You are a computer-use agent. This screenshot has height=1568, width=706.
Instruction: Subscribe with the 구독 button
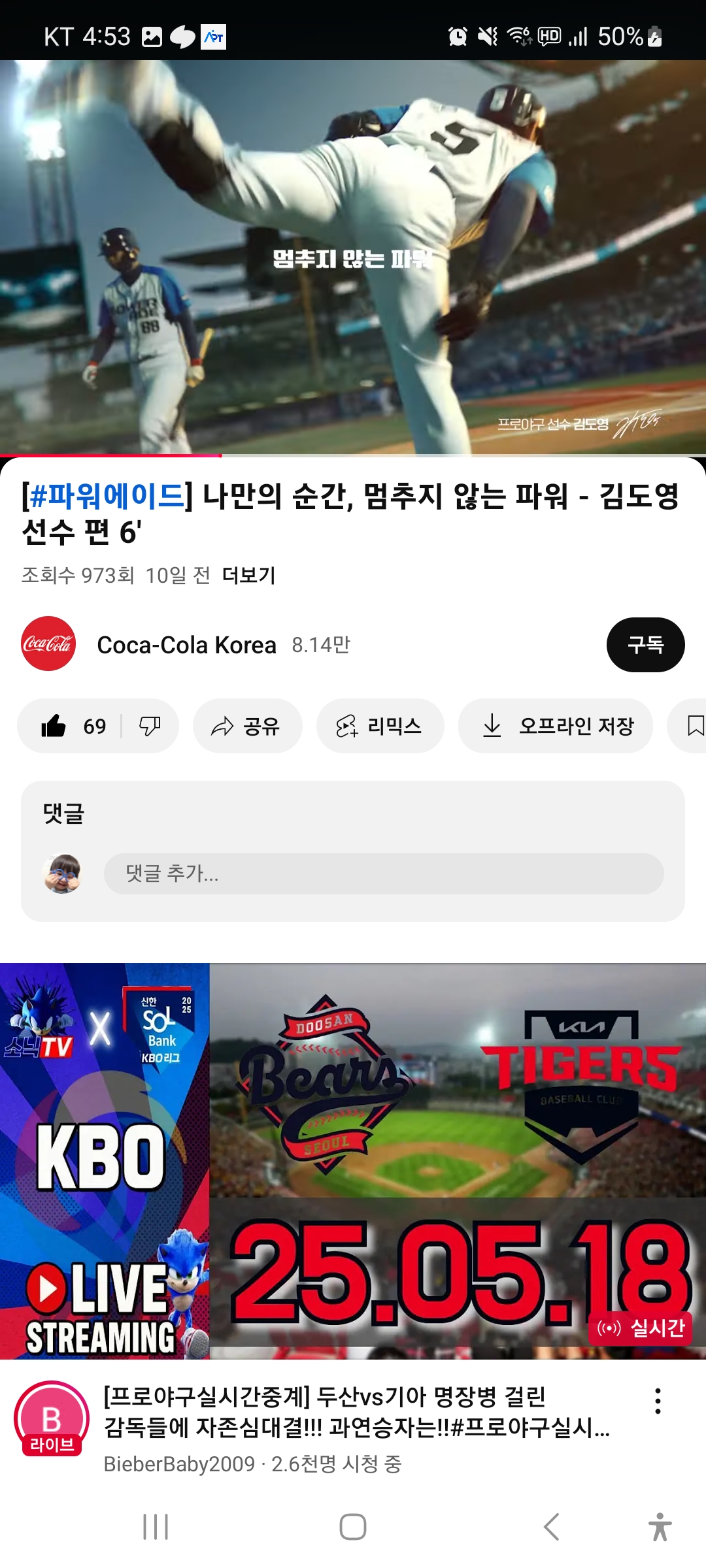(645, 645)
